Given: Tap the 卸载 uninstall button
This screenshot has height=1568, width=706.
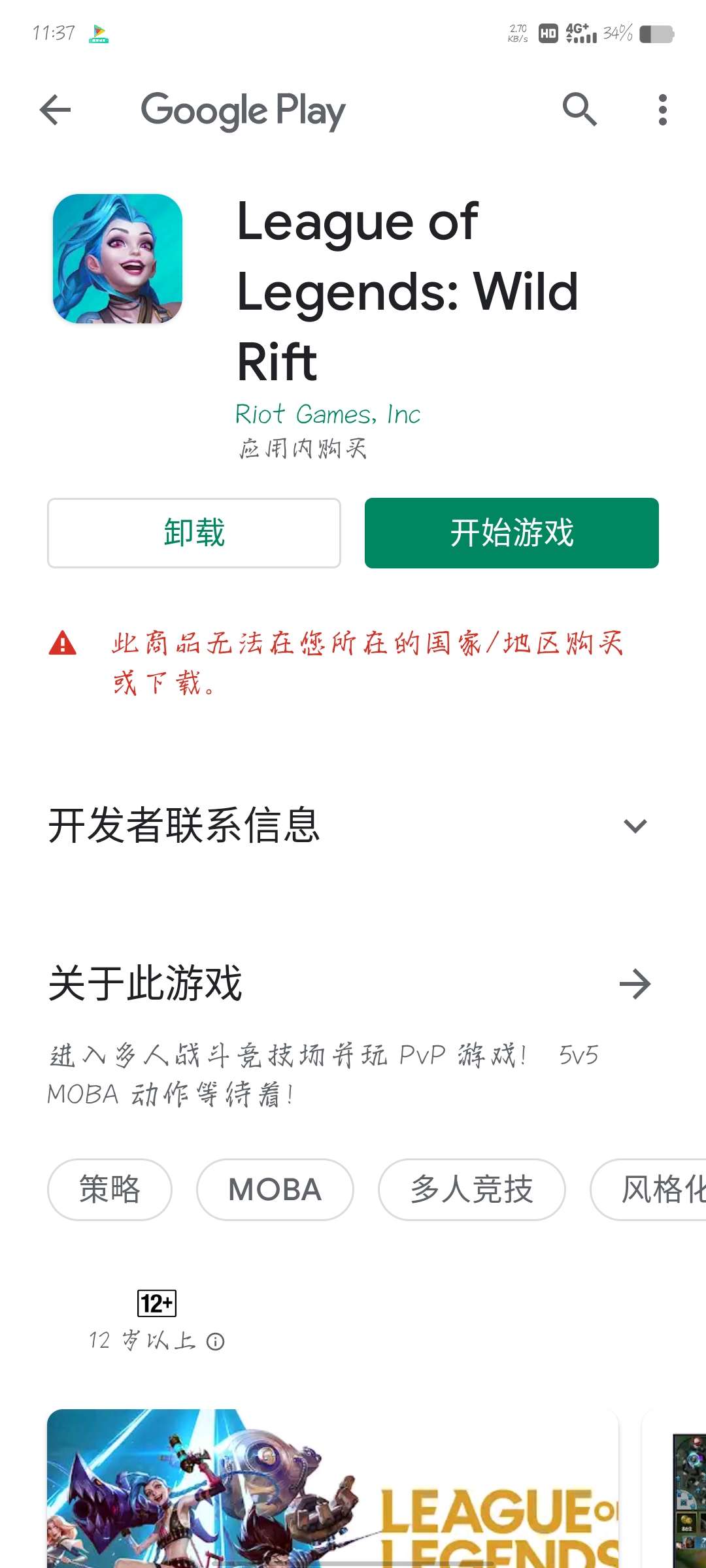Looking at the screenshot, I should point(194,533).
